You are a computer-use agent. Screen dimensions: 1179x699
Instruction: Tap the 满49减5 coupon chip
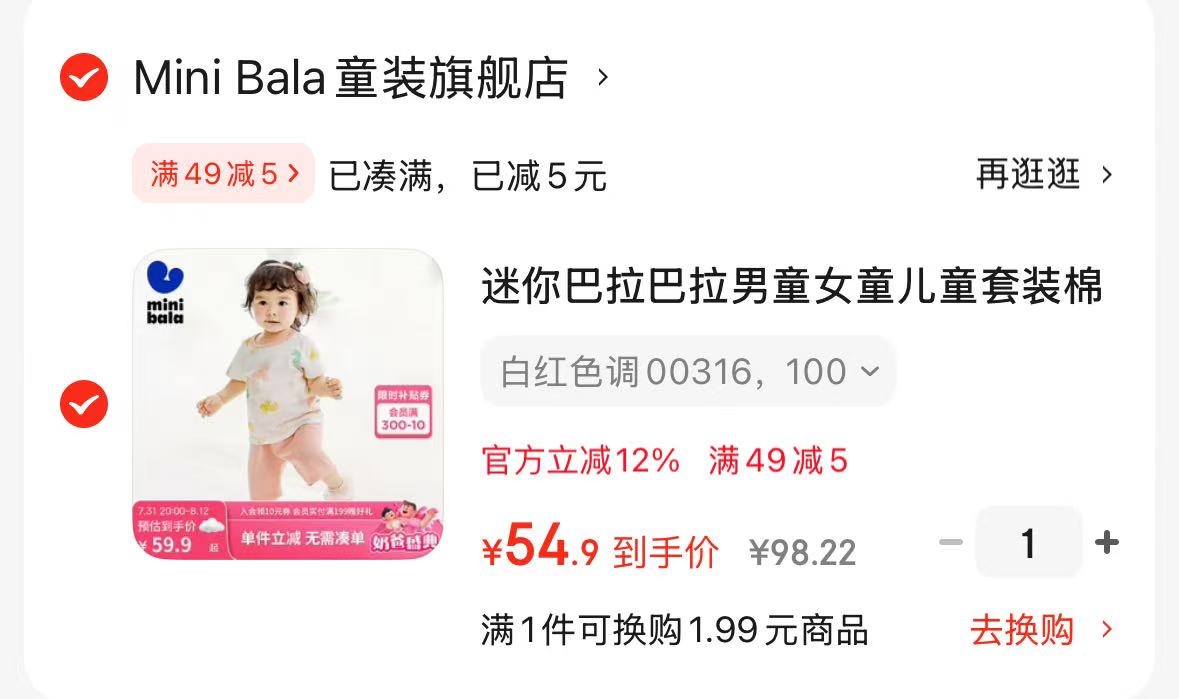[224, 174]
